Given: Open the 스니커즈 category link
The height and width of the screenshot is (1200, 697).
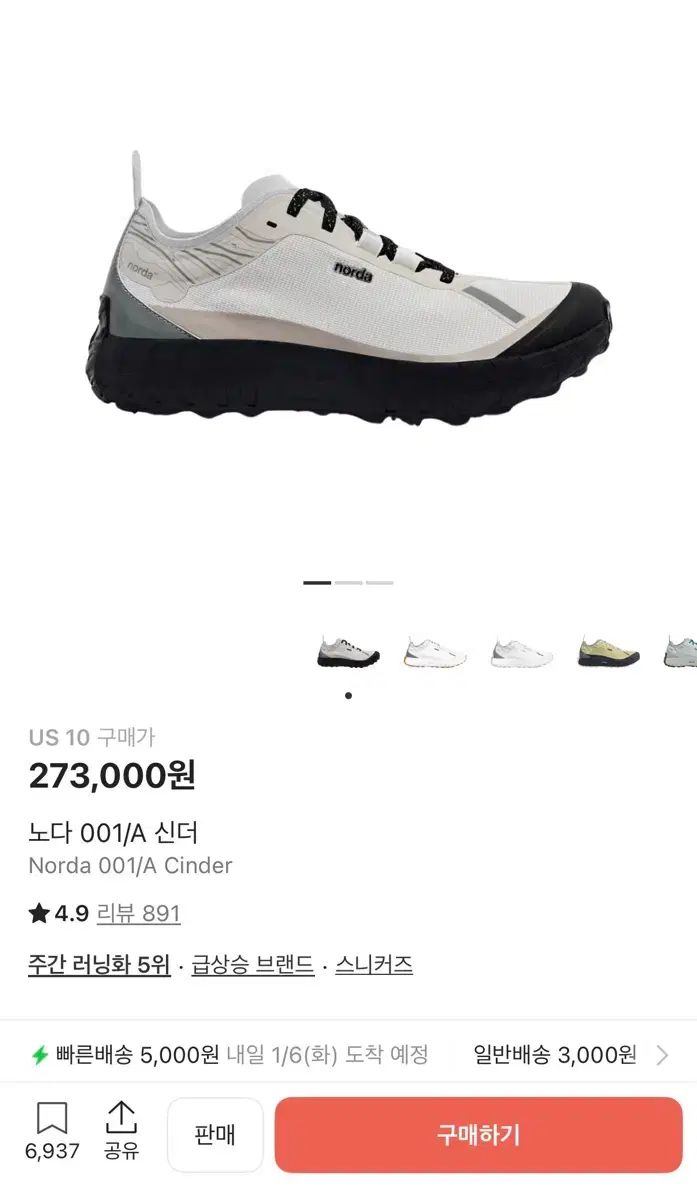Looking at the screenshot, I should (x=374, y=966).
